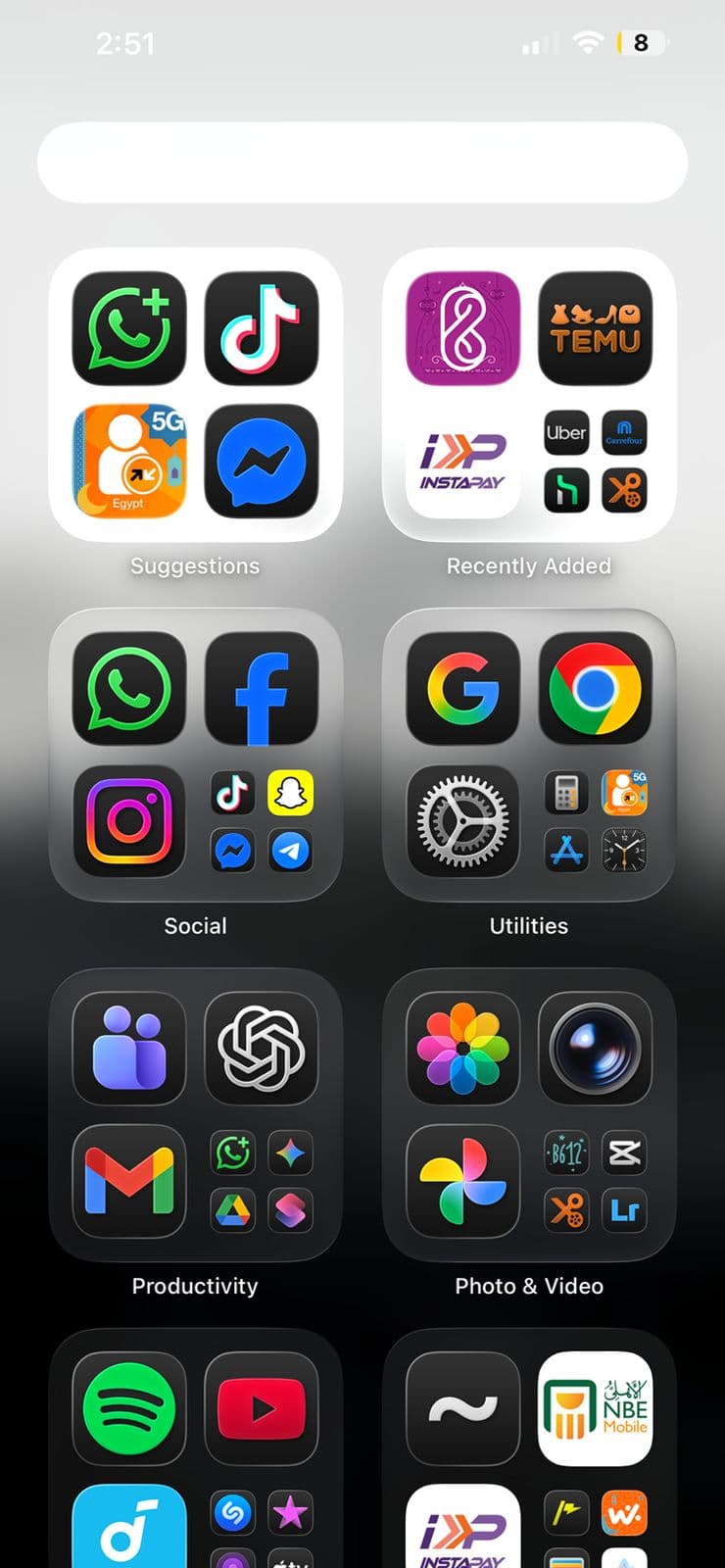Expand the Social category's small icon cluster
This screenshot has height=1568, width=725.
click(x=262, y=821)
